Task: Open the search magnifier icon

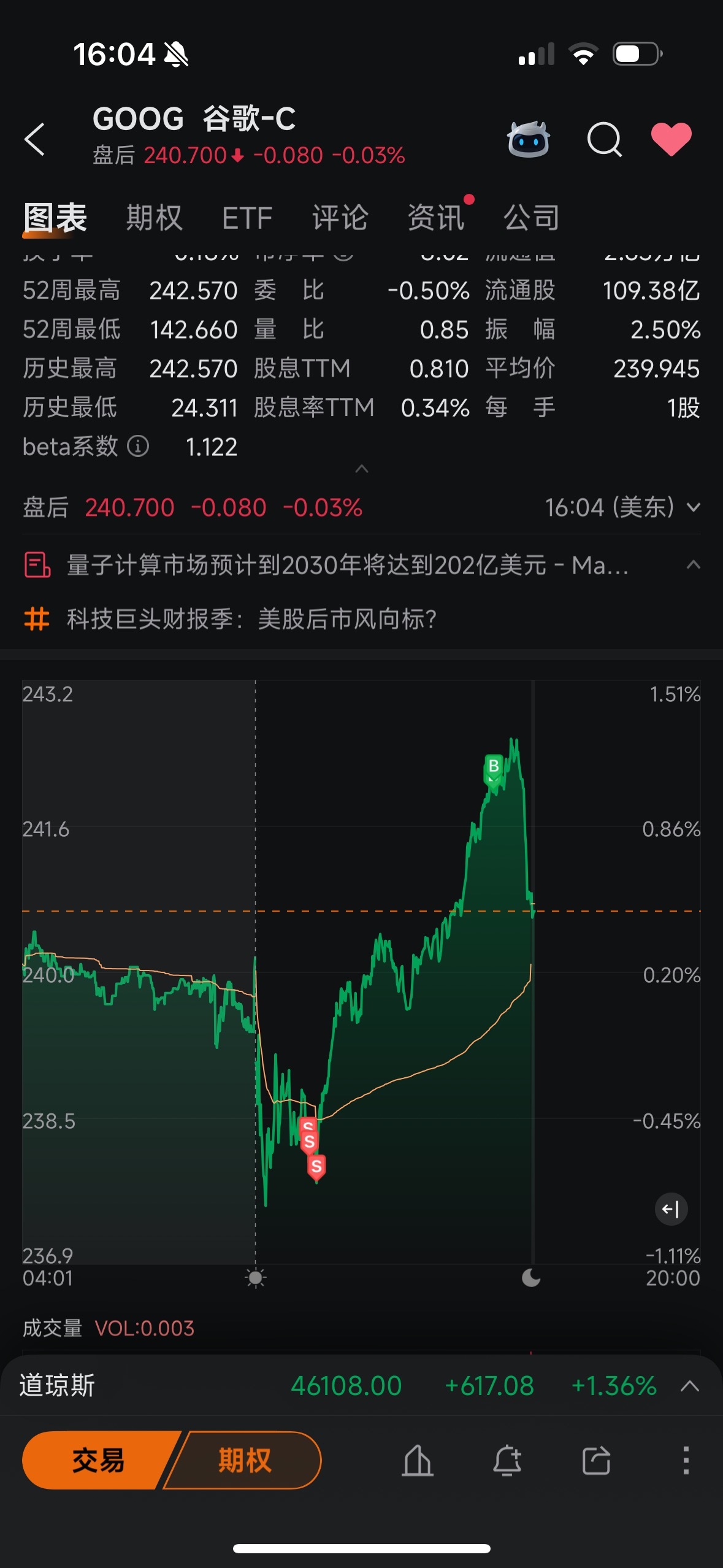Action: (604, 139)
